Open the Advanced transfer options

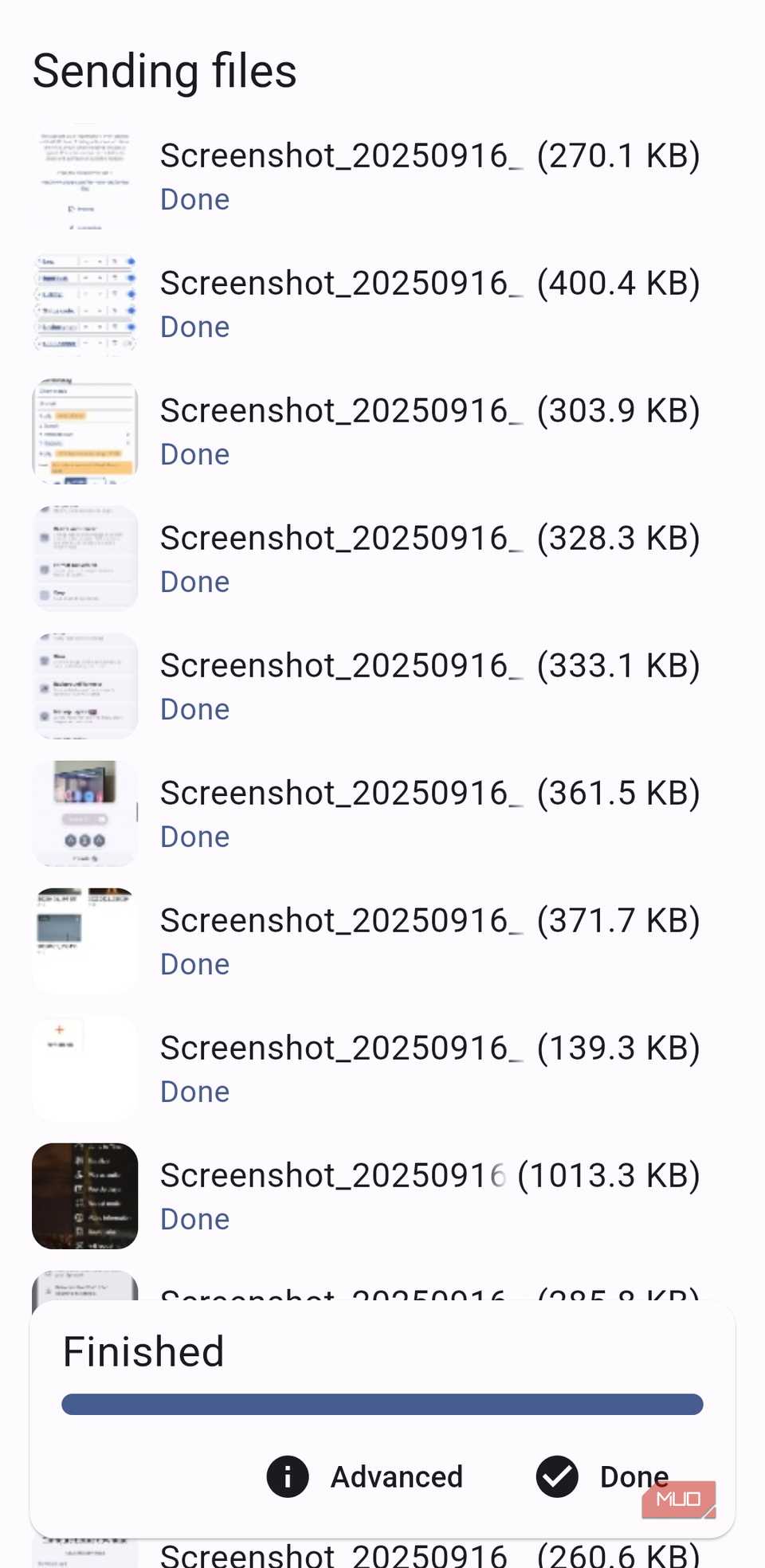(x=396, y=1476)
